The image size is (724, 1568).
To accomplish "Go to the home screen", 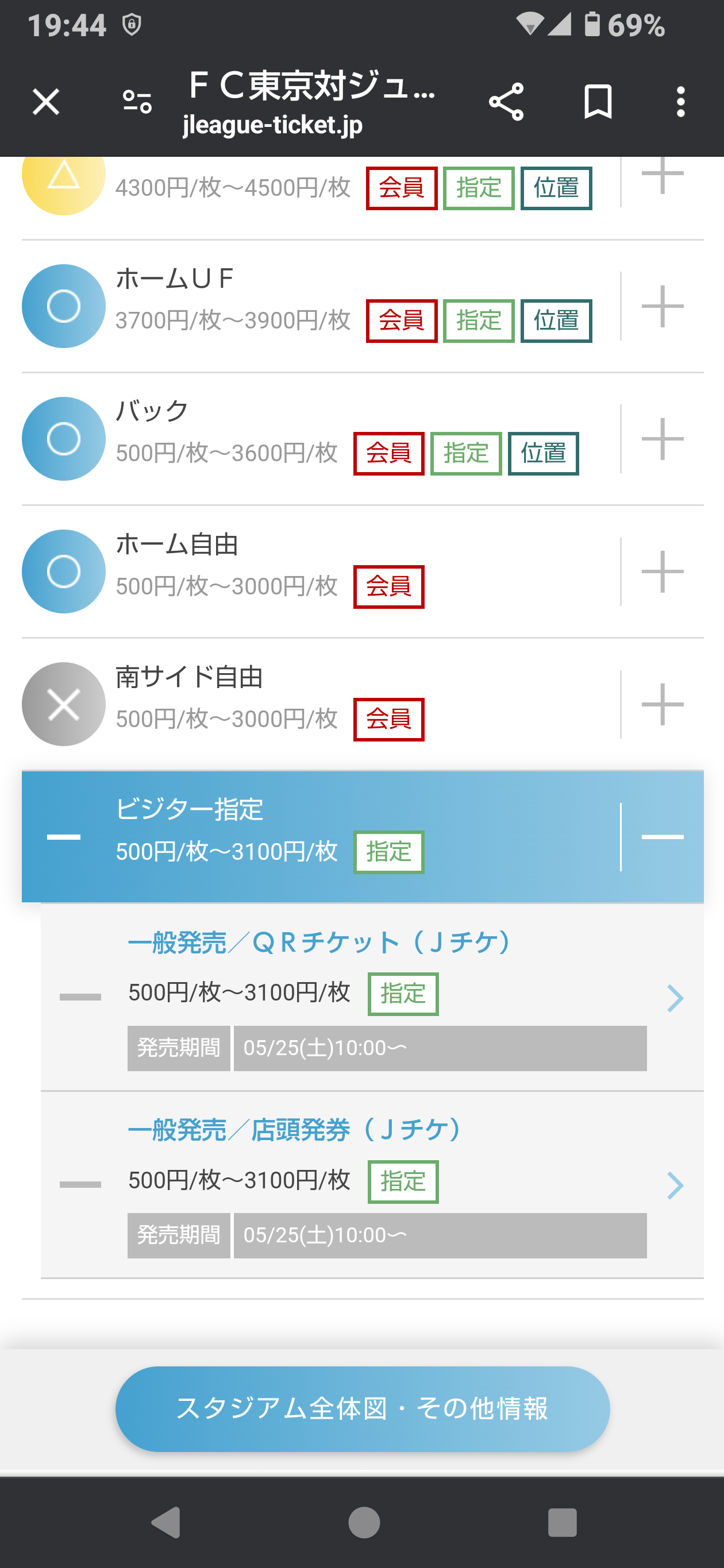I will 364,1523.
